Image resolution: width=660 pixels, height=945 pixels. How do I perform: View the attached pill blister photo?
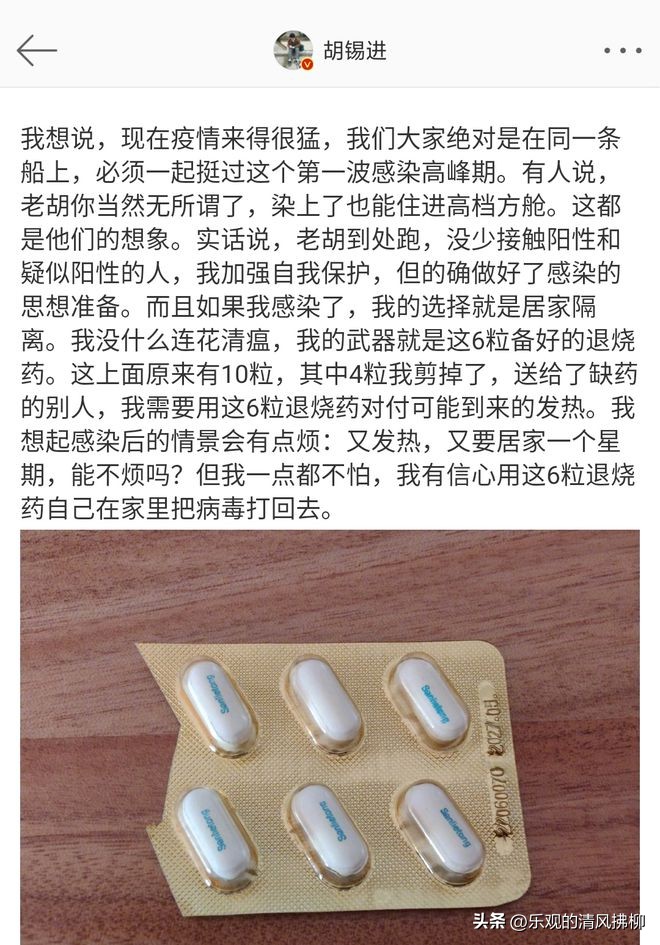tap(330, 735)
